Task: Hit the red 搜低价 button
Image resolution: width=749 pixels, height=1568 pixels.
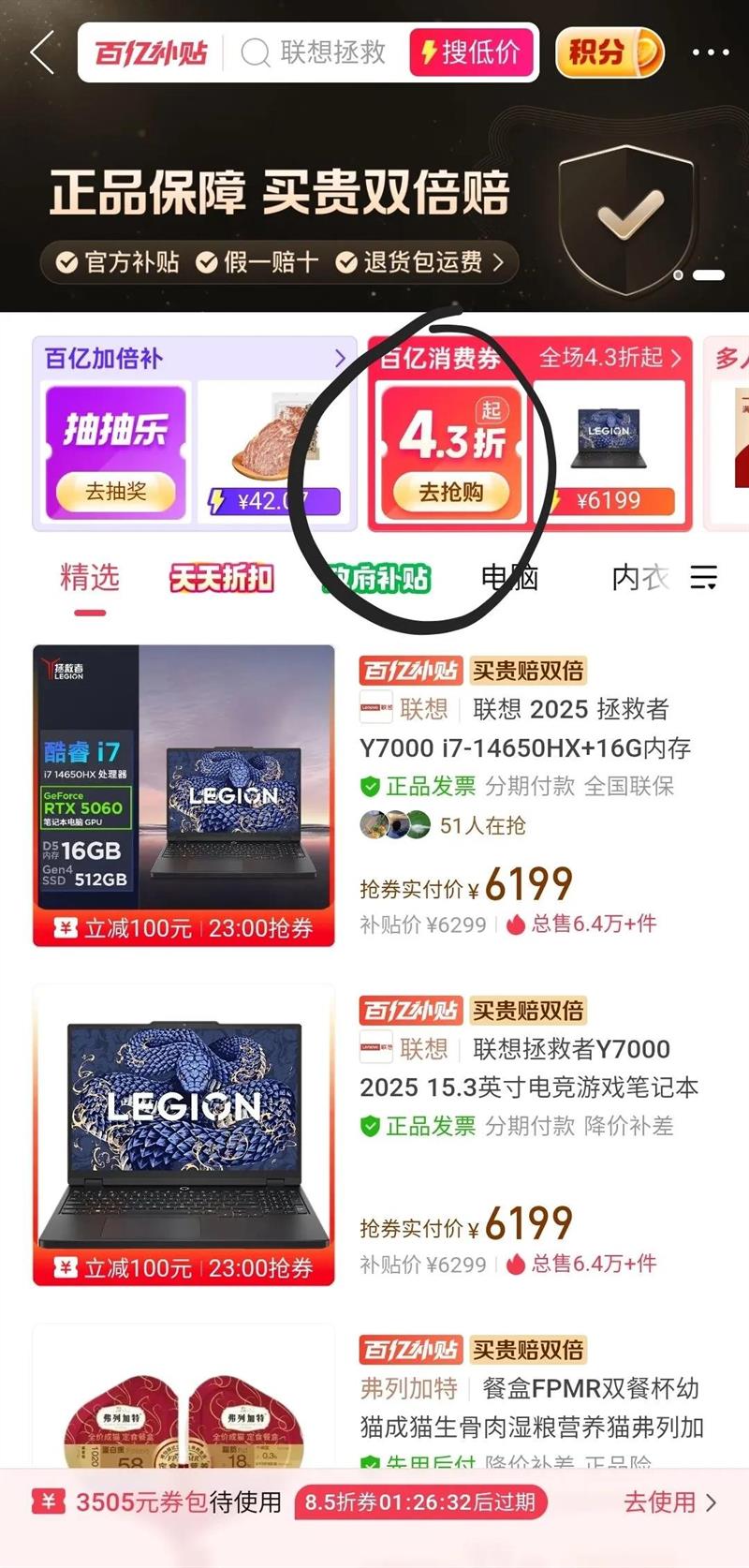Action: pos(471,52)
